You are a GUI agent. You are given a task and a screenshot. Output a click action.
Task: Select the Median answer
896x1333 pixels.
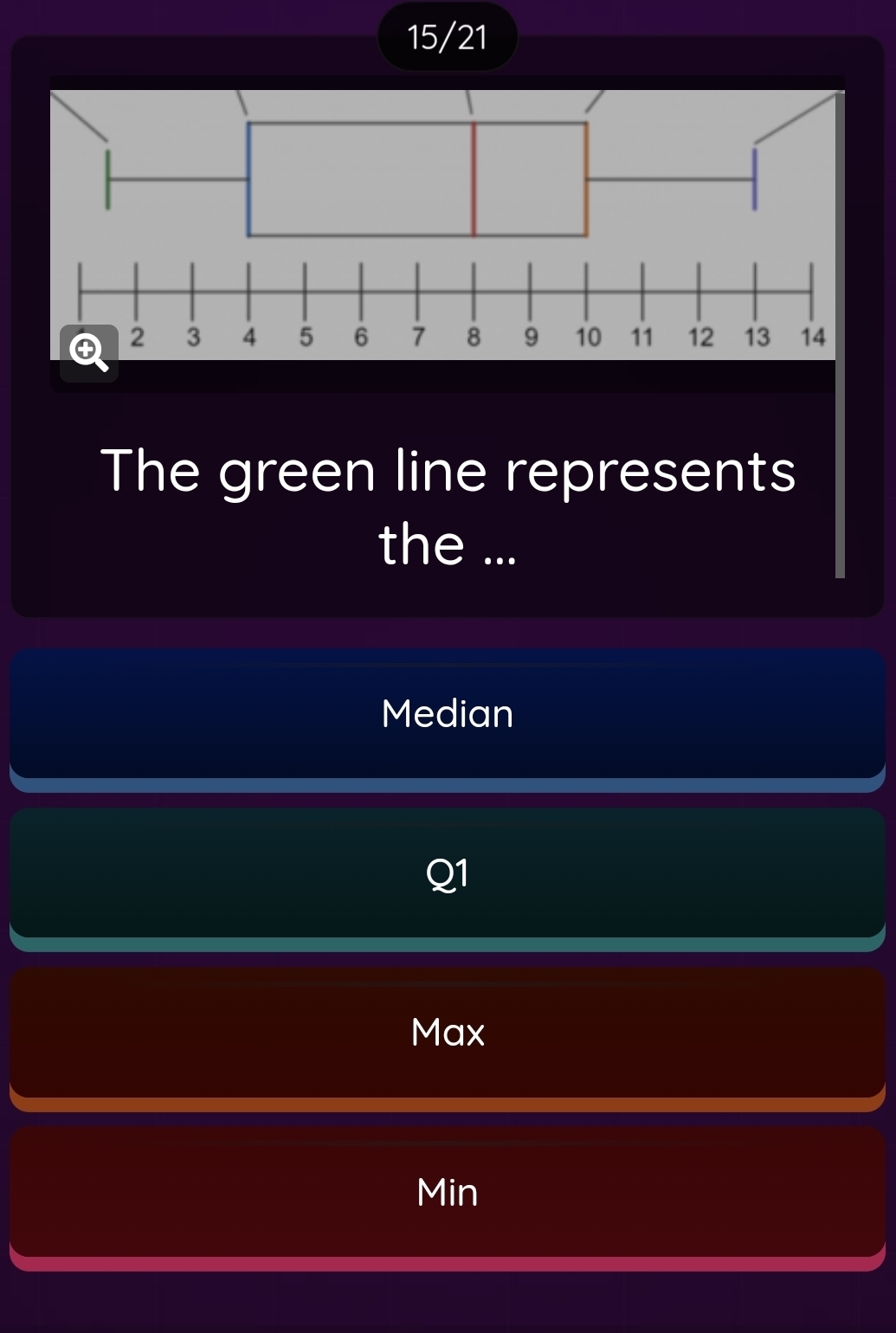(x=448, y=715)
